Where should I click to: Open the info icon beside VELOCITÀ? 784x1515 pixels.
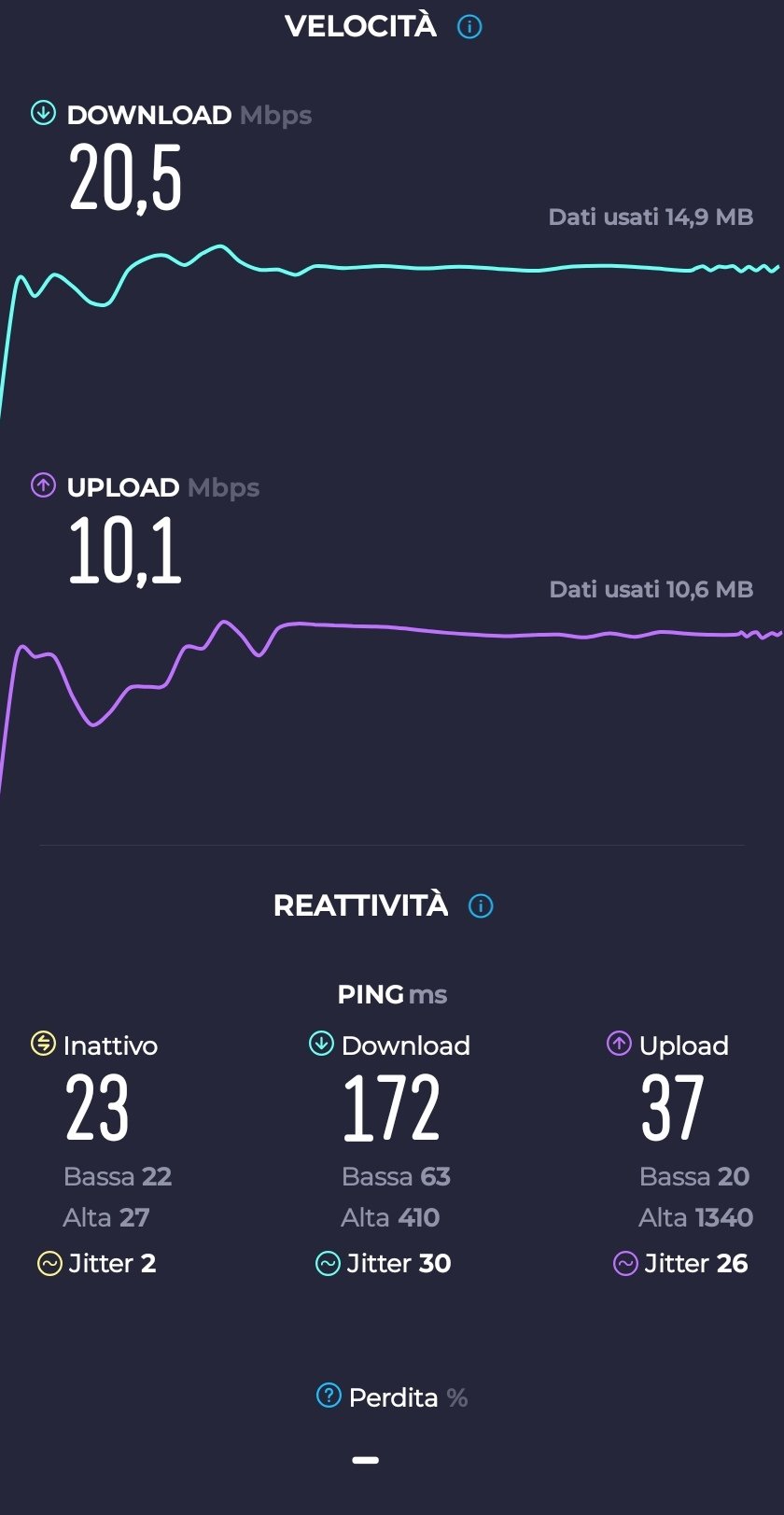(469, 27)
